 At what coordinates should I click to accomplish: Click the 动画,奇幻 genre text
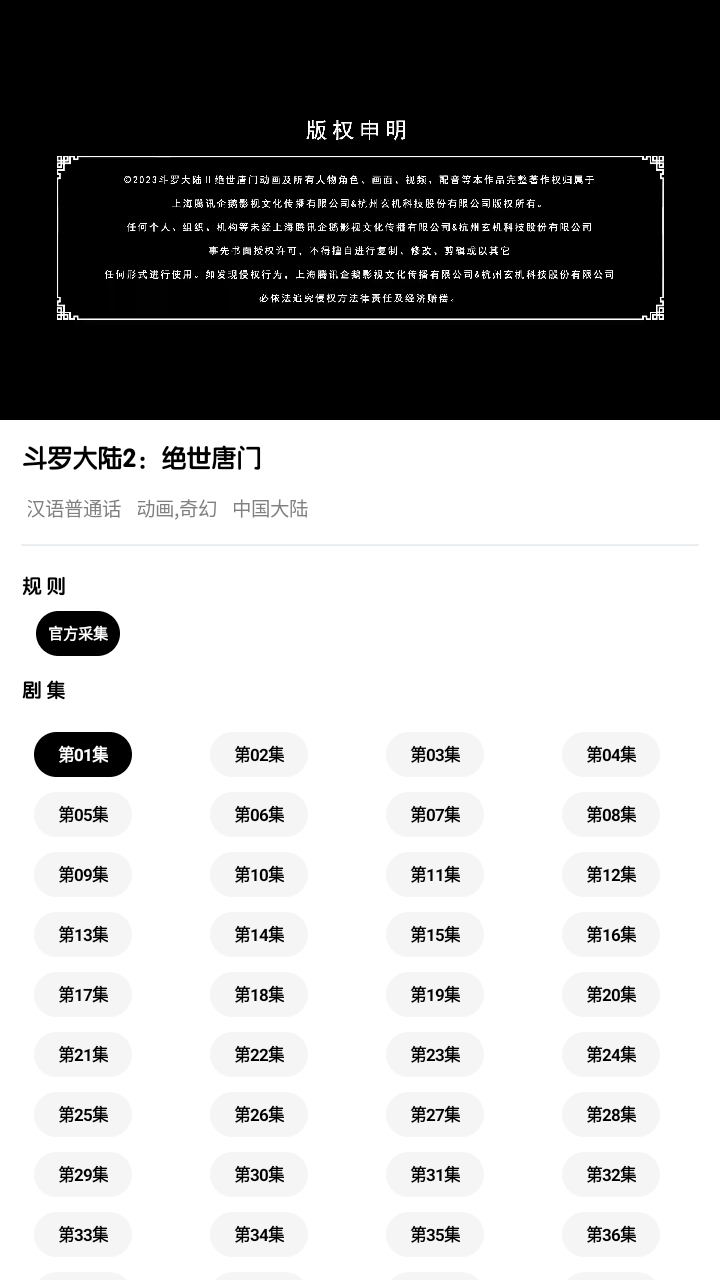(176, 509)
